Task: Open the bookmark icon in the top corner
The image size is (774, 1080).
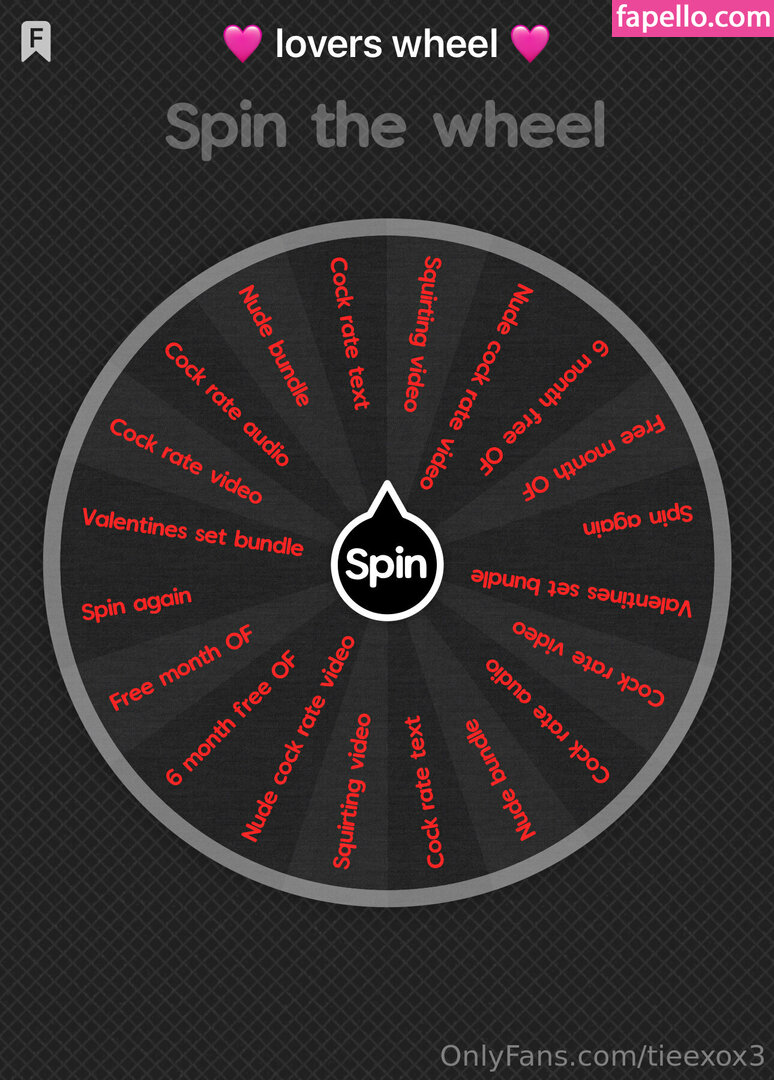Action: coord(36,42)
